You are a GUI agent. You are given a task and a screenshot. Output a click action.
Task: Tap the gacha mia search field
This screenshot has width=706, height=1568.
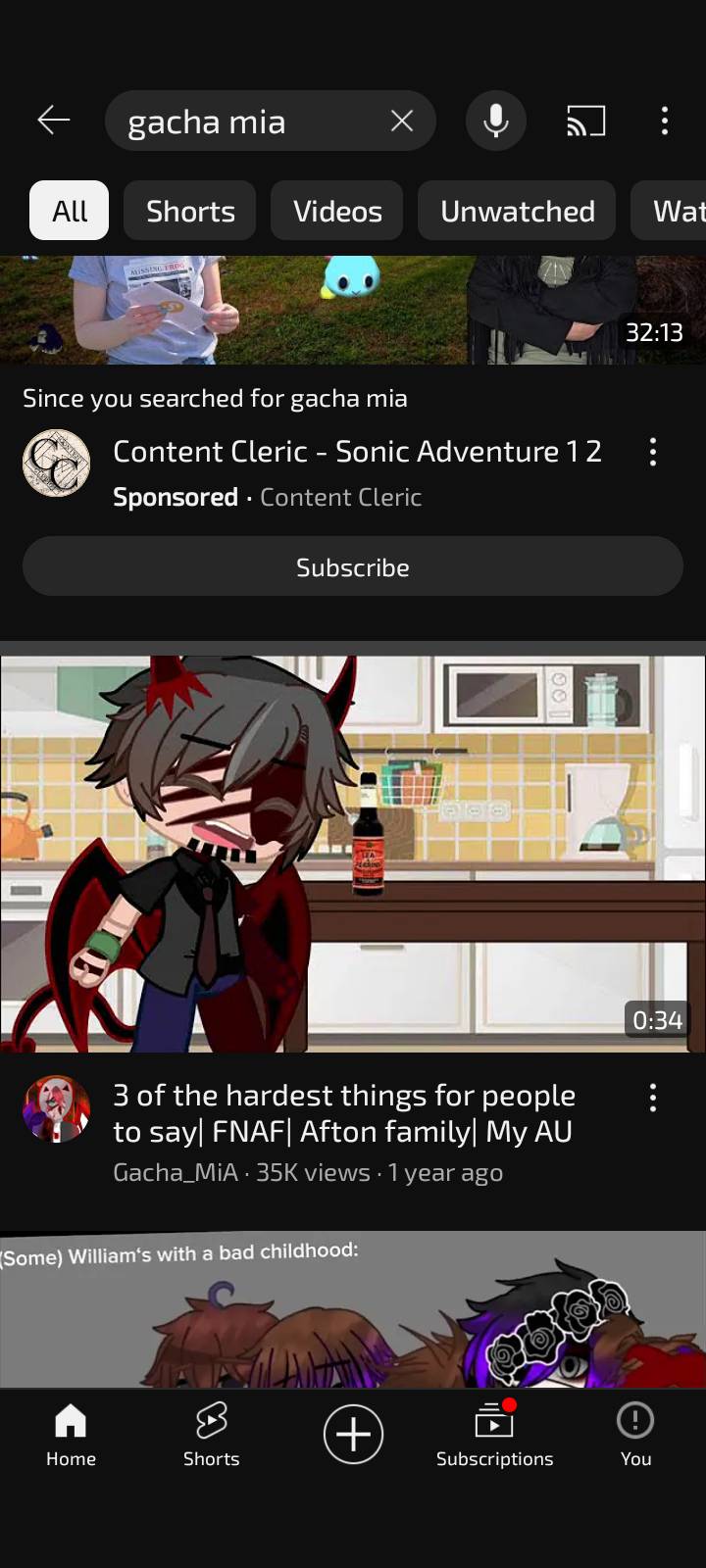[x=245, y=122]
